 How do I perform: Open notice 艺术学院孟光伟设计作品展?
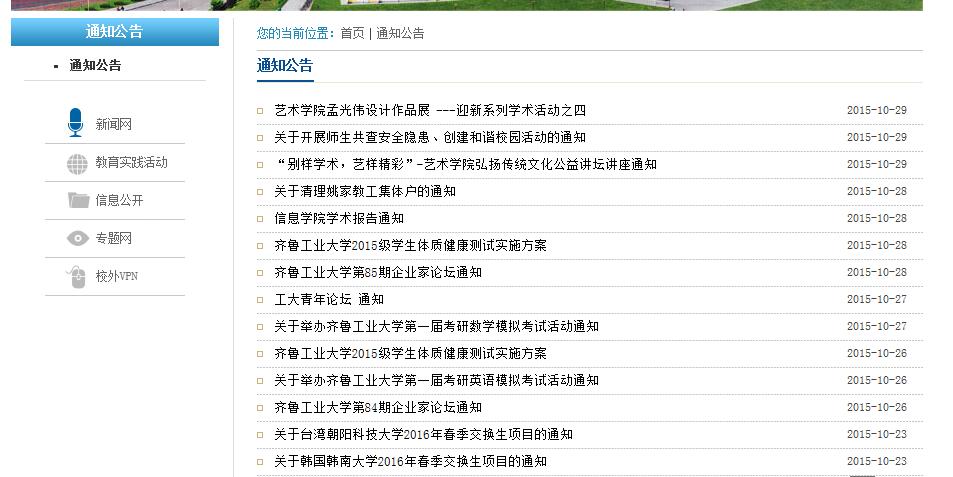click(430, 110)
